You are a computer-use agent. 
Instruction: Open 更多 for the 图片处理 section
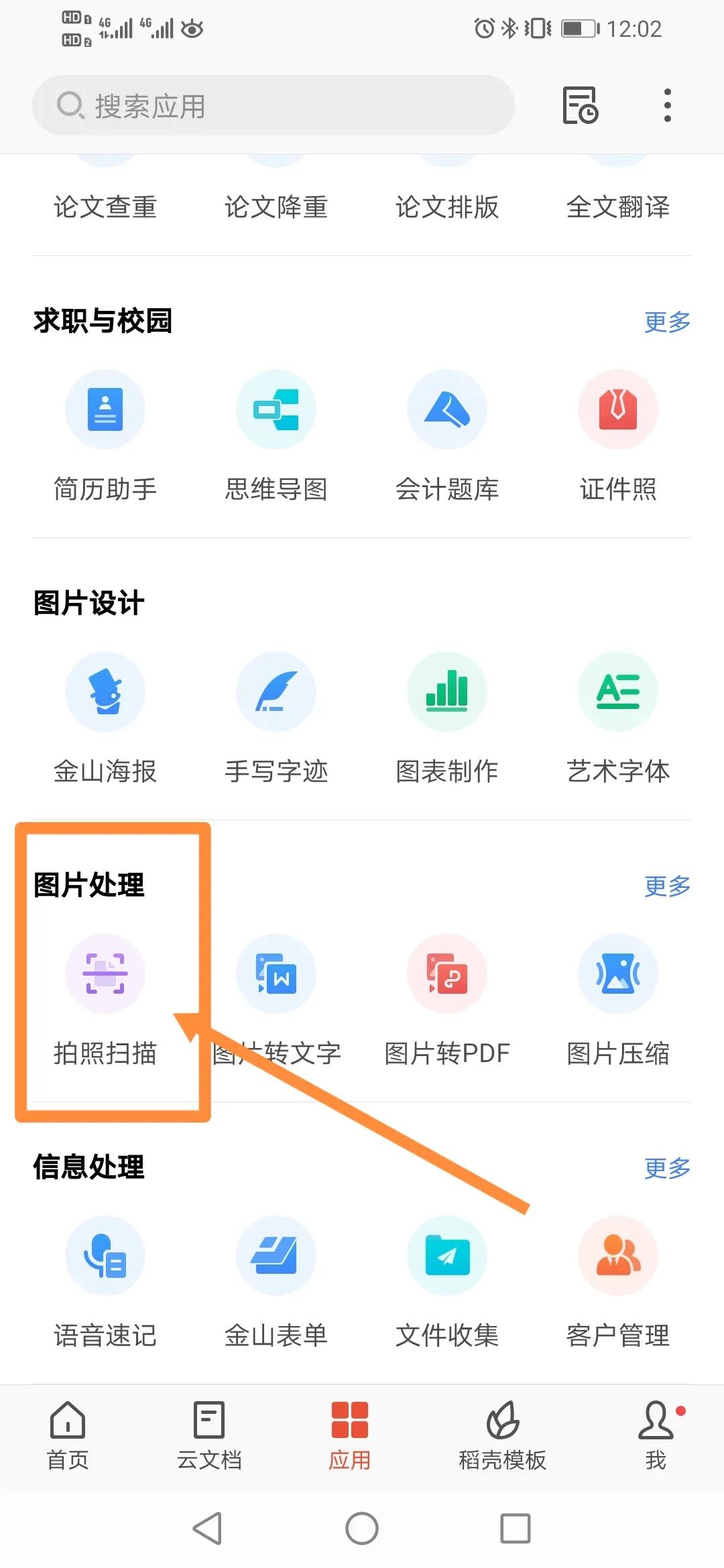pos(667,887)
